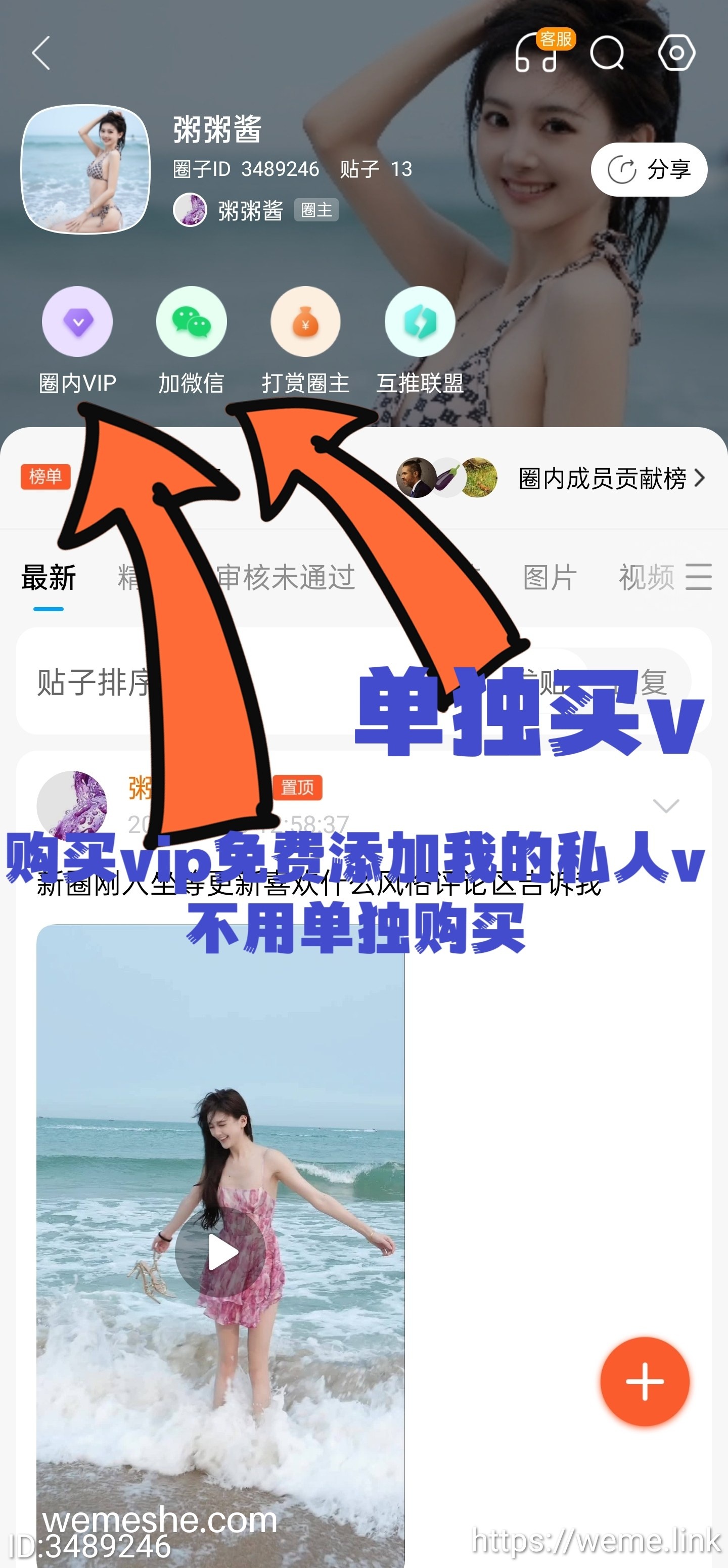This screenshot has height=1568, width=728.
Task: Open customer service headset icon
Action: 538,53
